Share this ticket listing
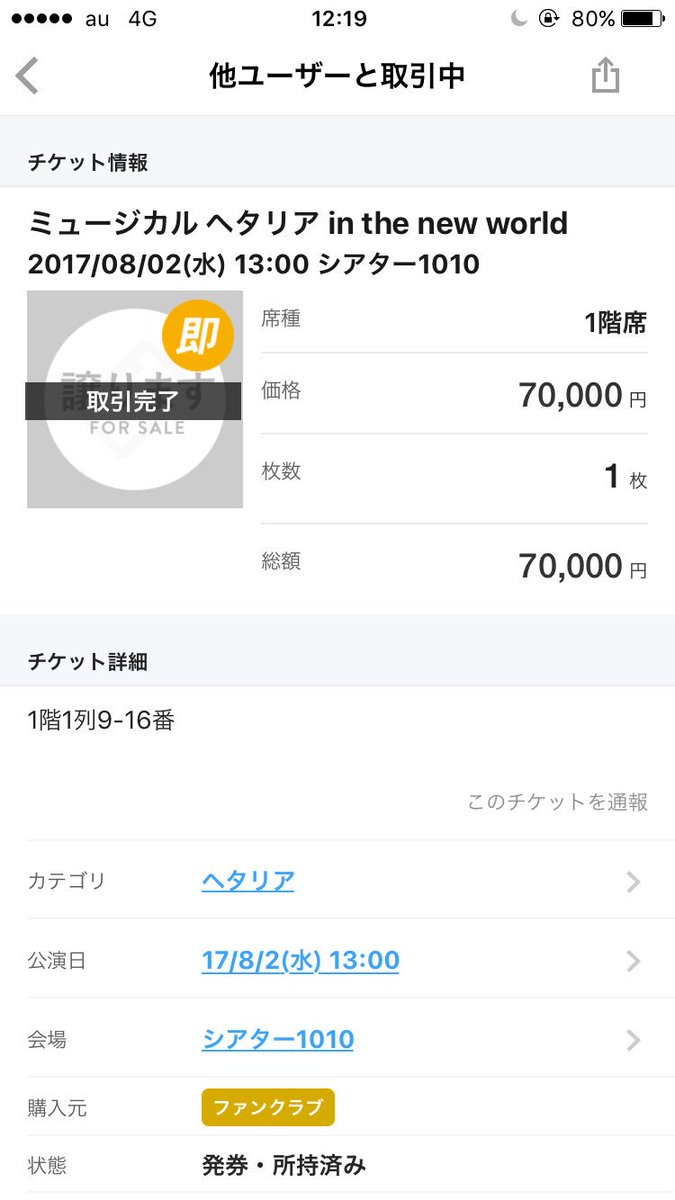This screenshot has height=1200, width=675. 605,75
